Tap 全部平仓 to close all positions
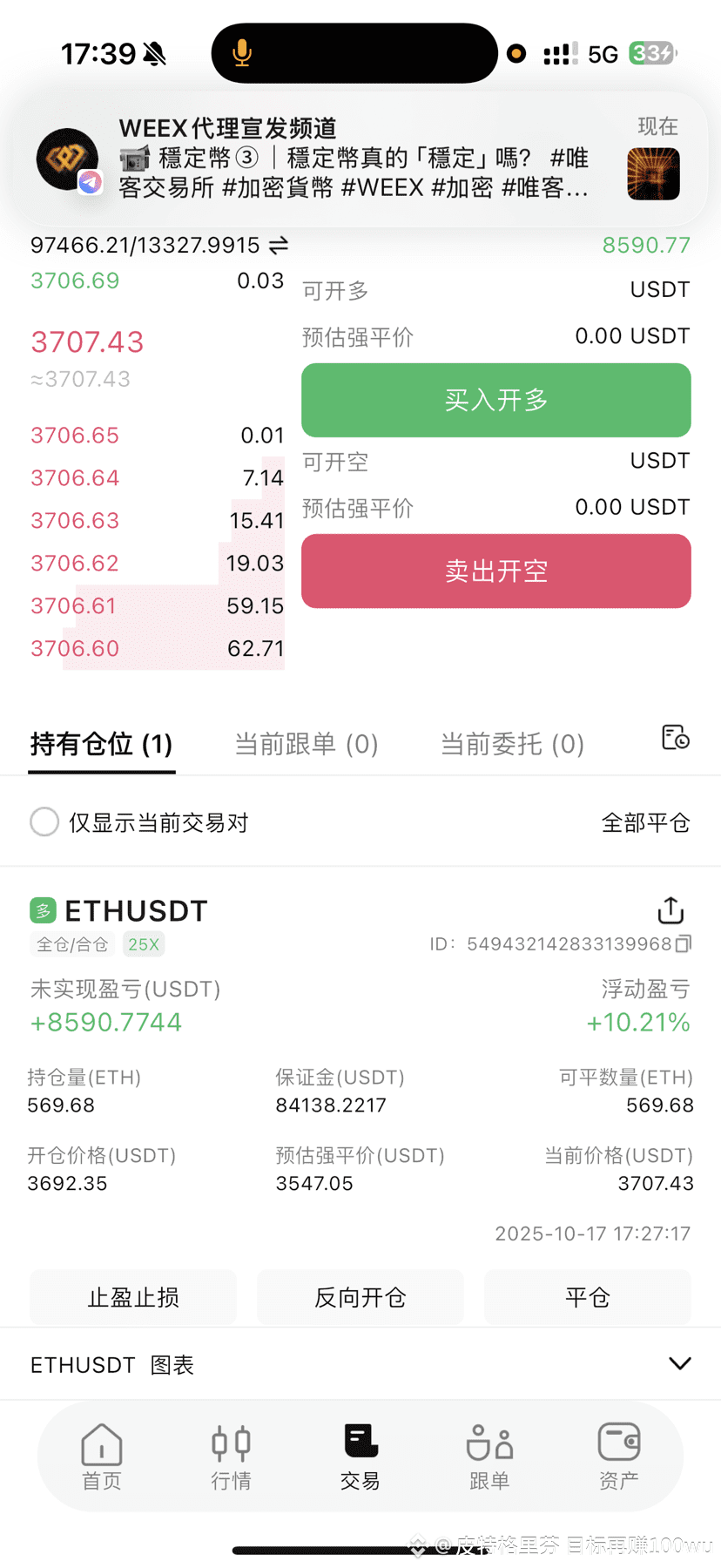 645,822
